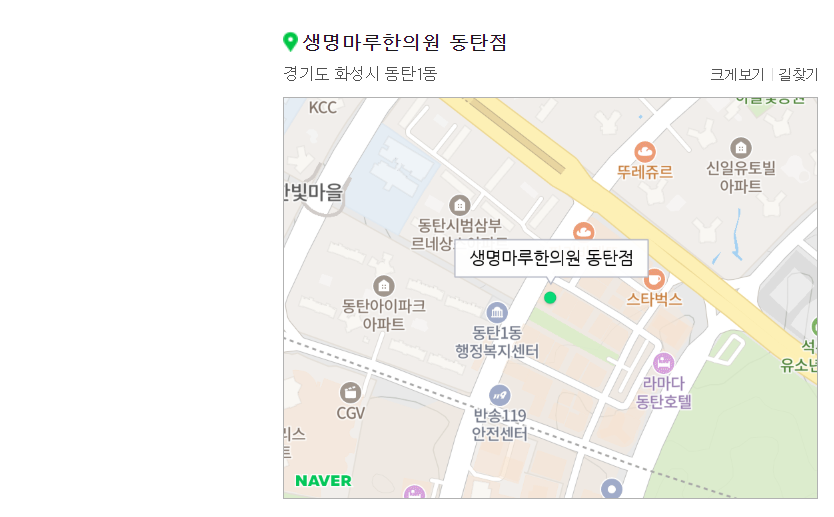
Task: Open the 생명마루한의원 동탄점 map label
Action: [551, 258]
